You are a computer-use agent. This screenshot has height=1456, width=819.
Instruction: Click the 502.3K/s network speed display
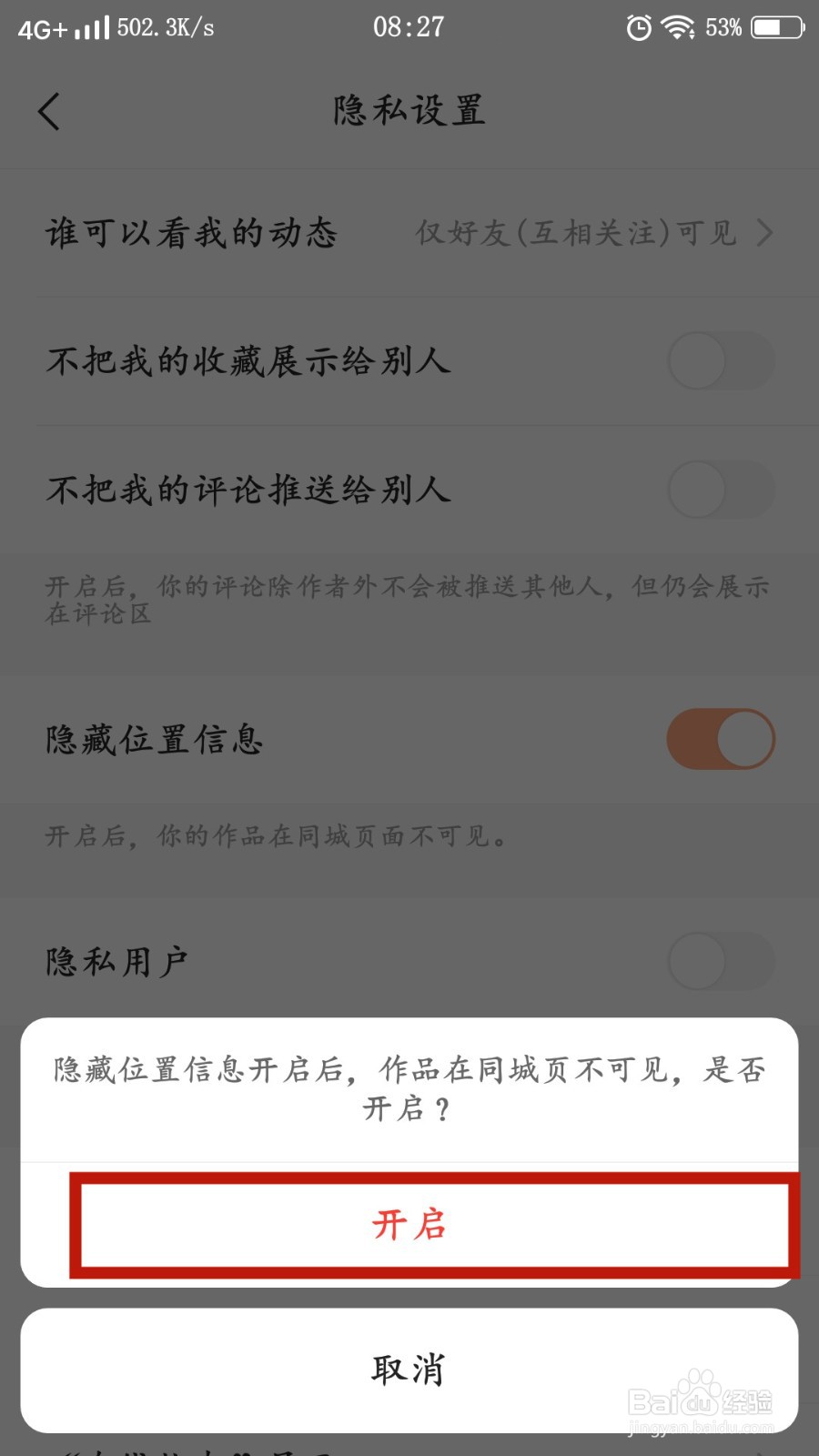pos(162,27)
